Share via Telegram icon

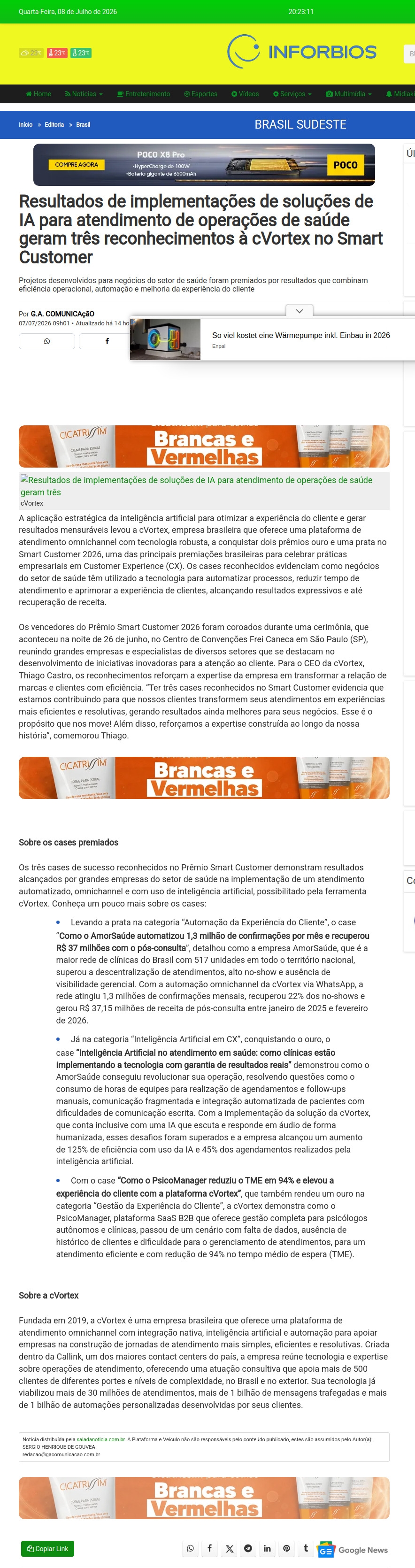248,1549
